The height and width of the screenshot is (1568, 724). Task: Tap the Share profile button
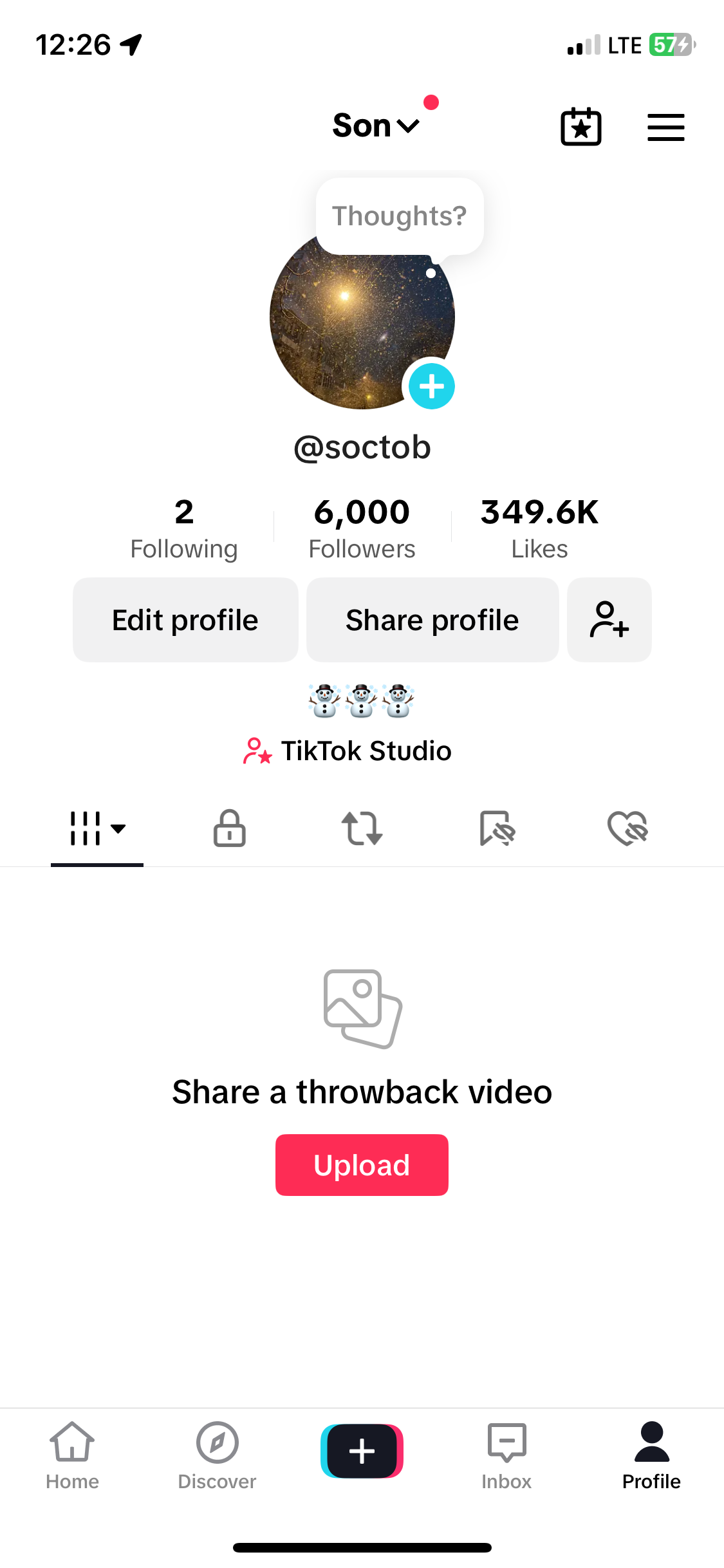432,620
